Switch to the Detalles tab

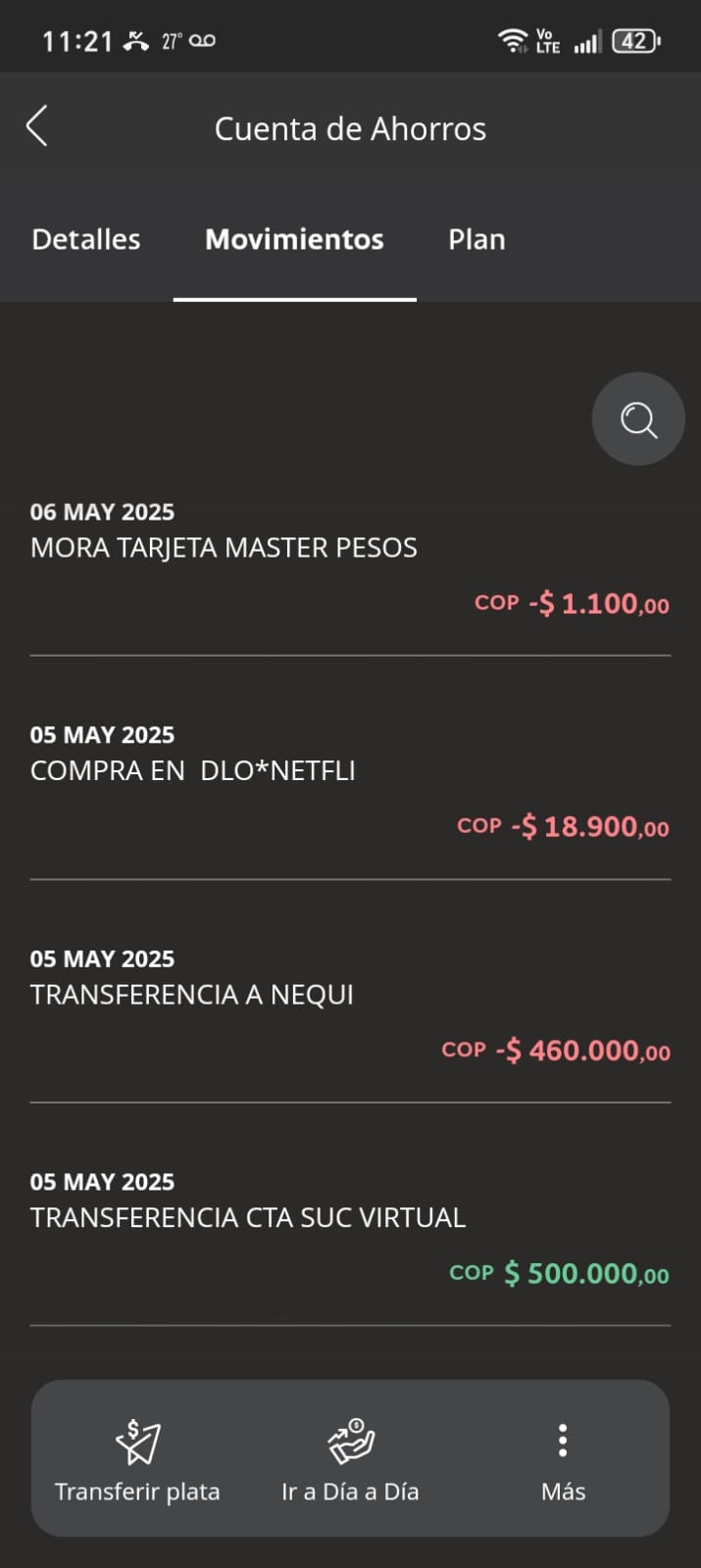[x=86, y=240]
